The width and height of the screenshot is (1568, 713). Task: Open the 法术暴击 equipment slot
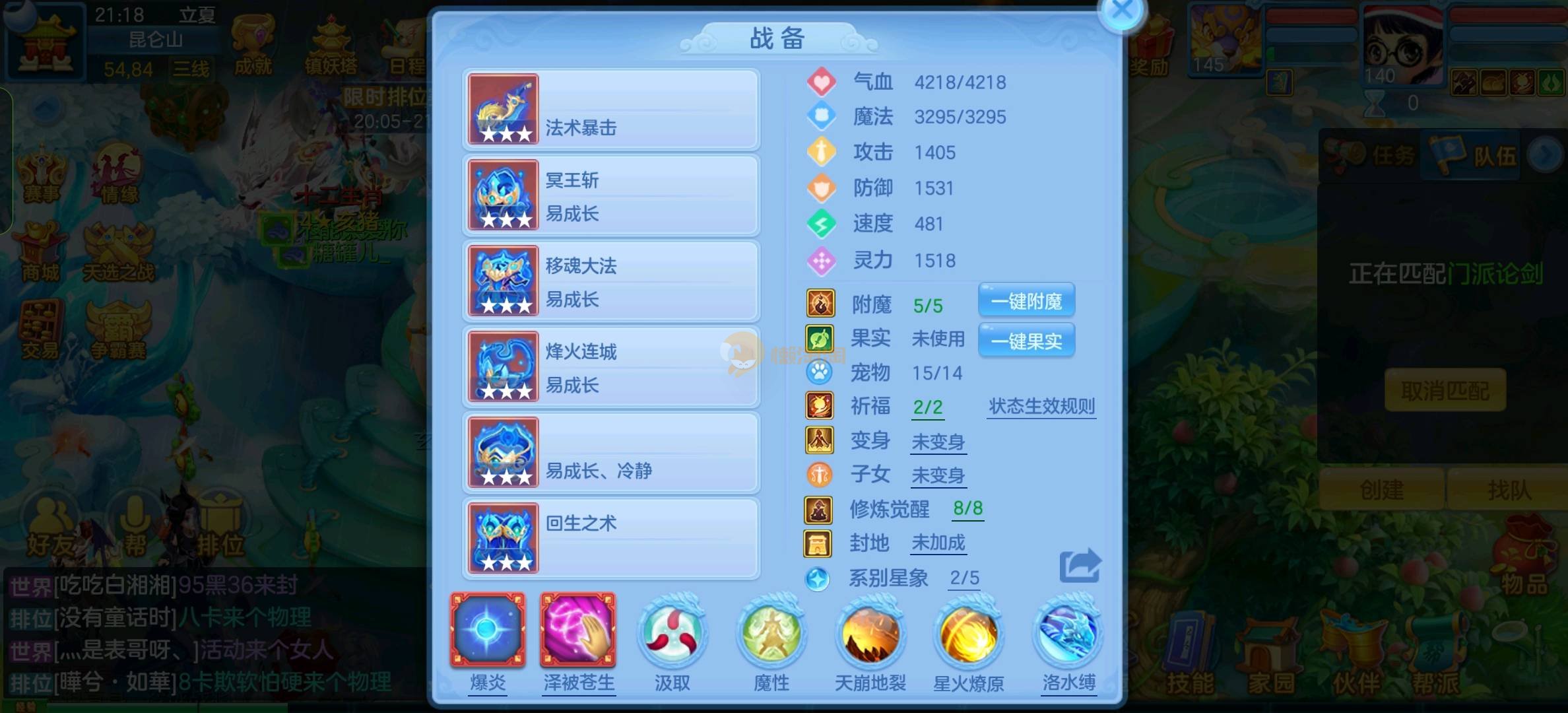coord(610,110)
